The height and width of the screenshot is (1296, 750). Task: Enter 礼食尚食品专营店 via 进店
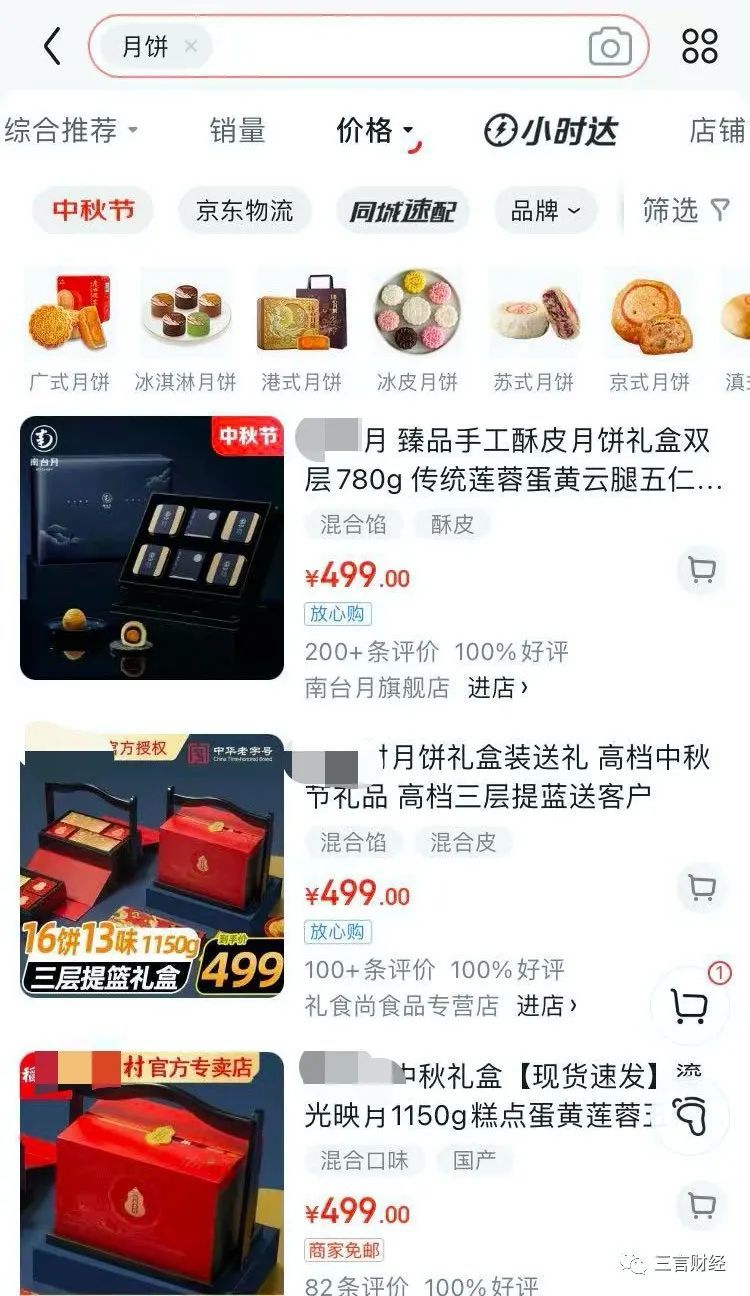[546, 1005]
